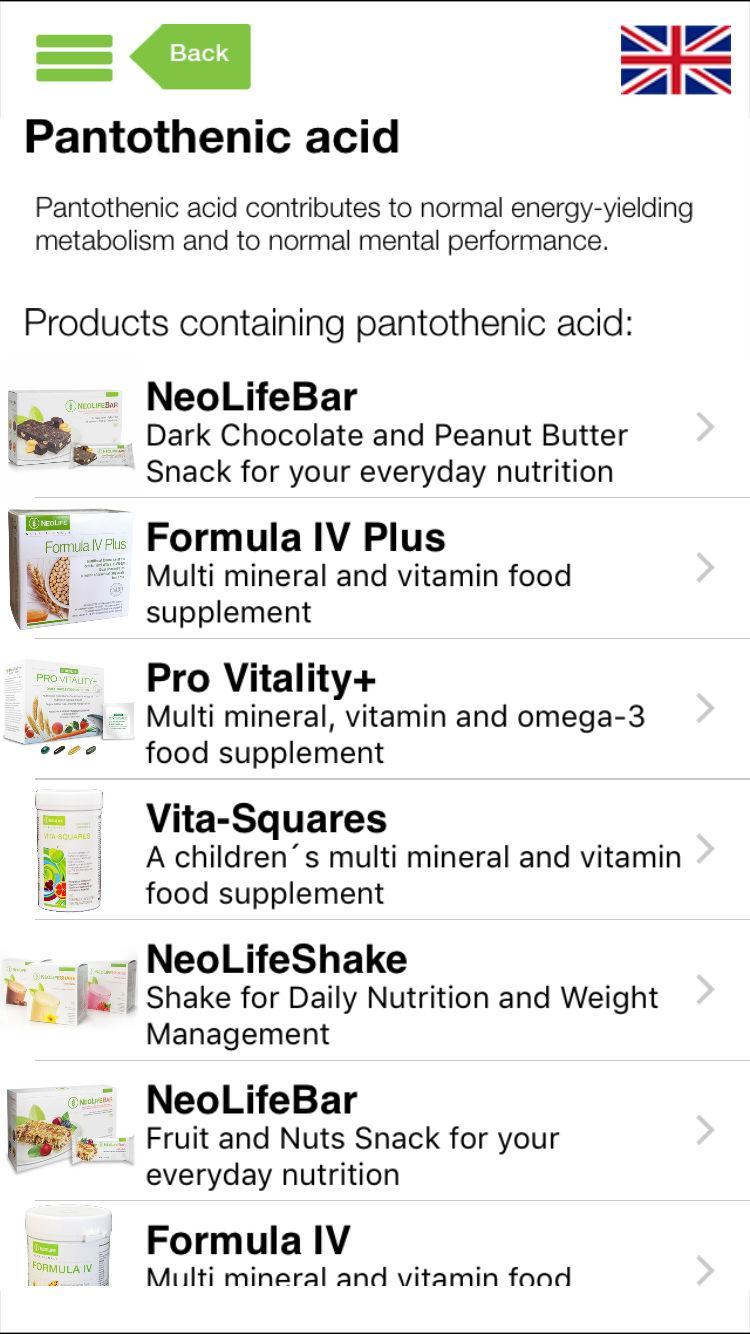This screenshot has width=750, height=1334.
Task: Show NeoLifeShake product details
Action: tap(402, 992)
